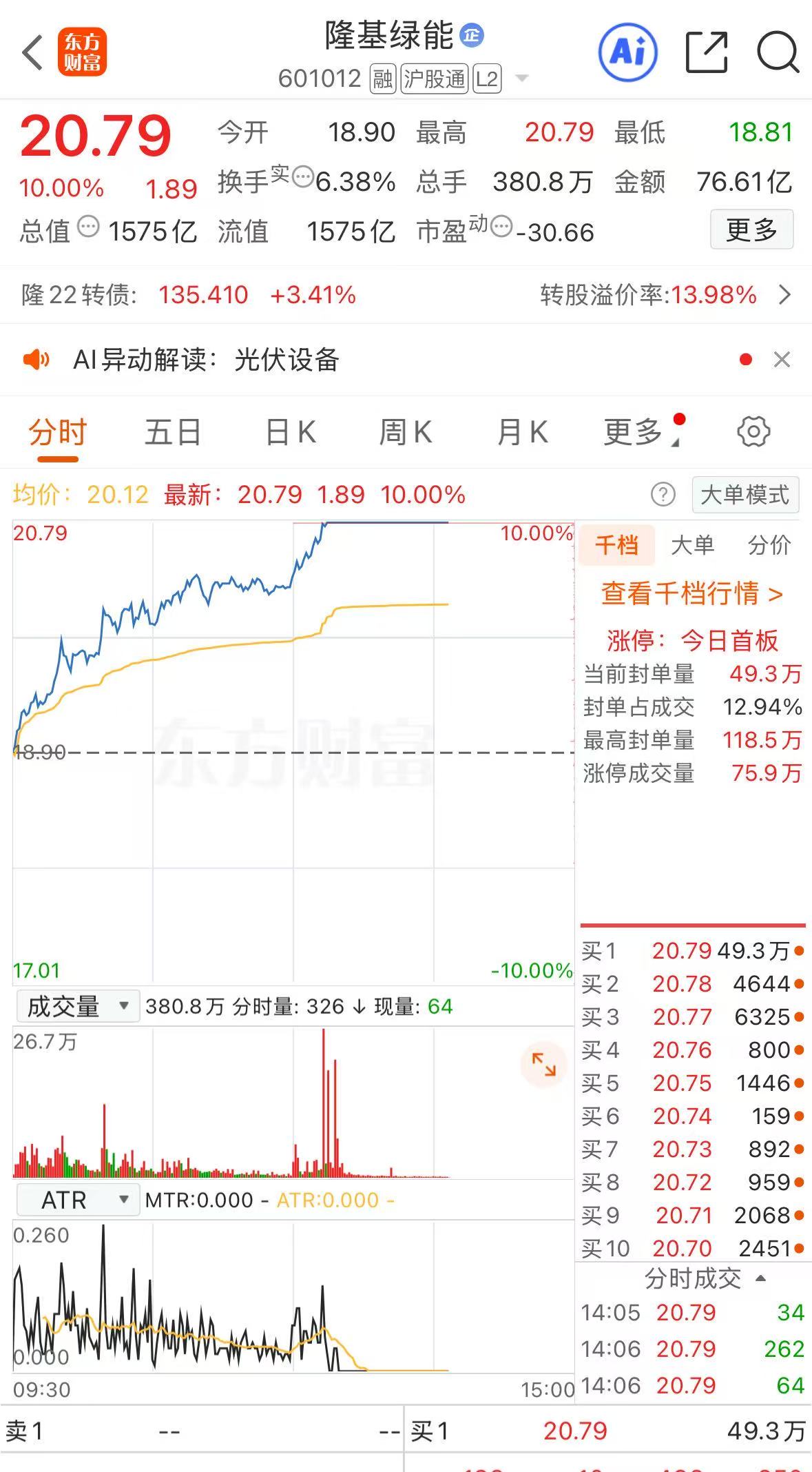Open the AI assistant icon

point(627,52)
